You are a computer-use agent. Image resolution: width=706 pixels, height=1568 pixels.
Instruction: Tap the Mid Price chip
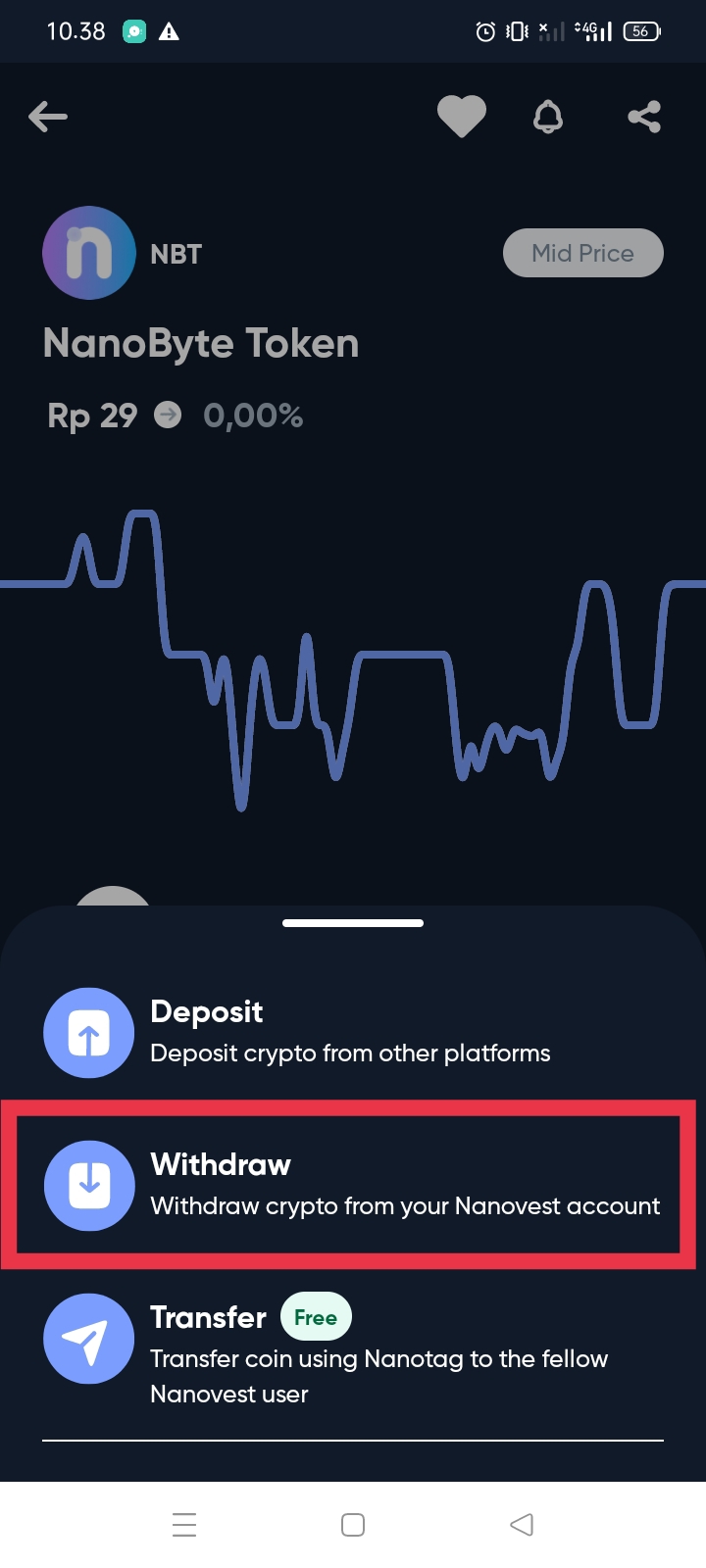pyautogui.click(x=582, y=254)
